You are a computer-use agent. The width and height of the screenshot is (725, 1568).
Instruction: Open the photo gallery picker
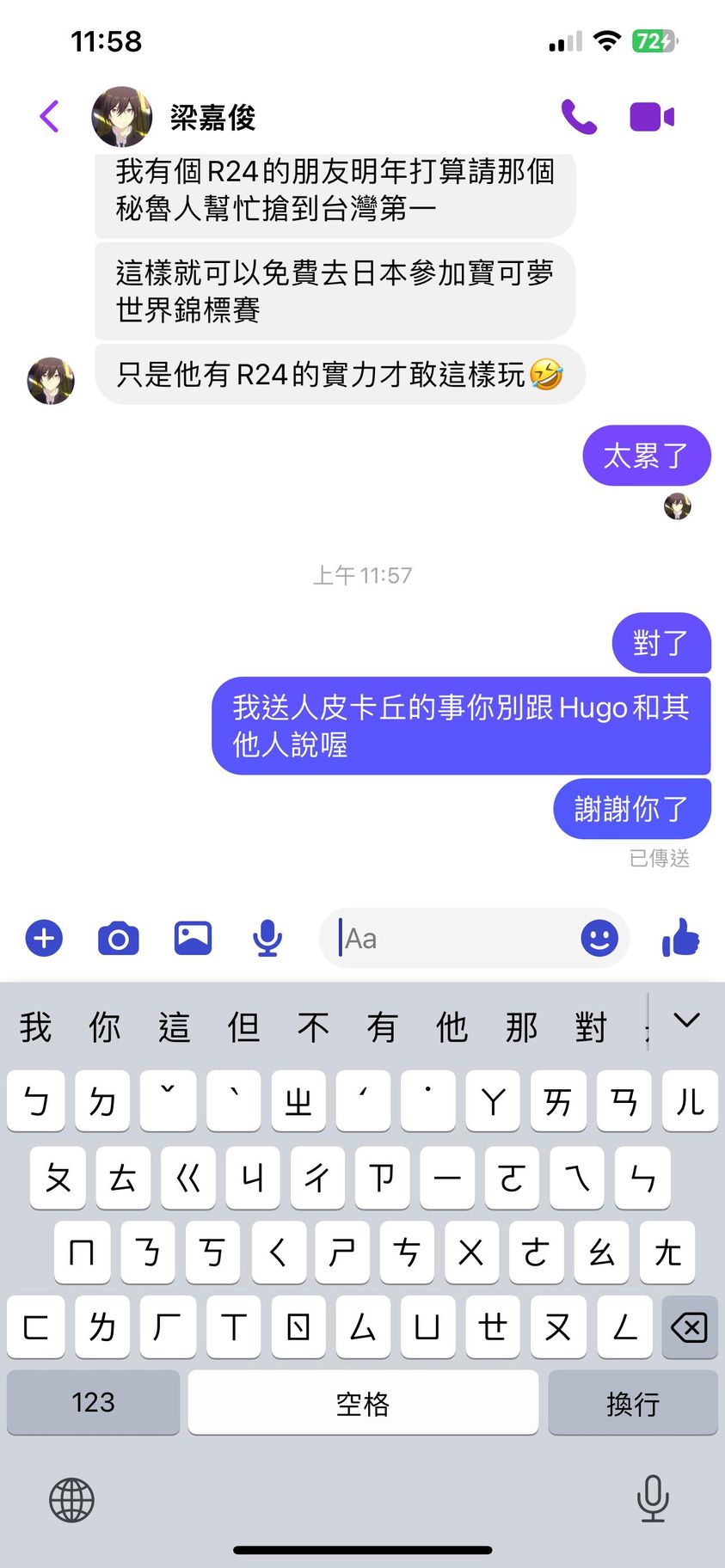[194, 938]
